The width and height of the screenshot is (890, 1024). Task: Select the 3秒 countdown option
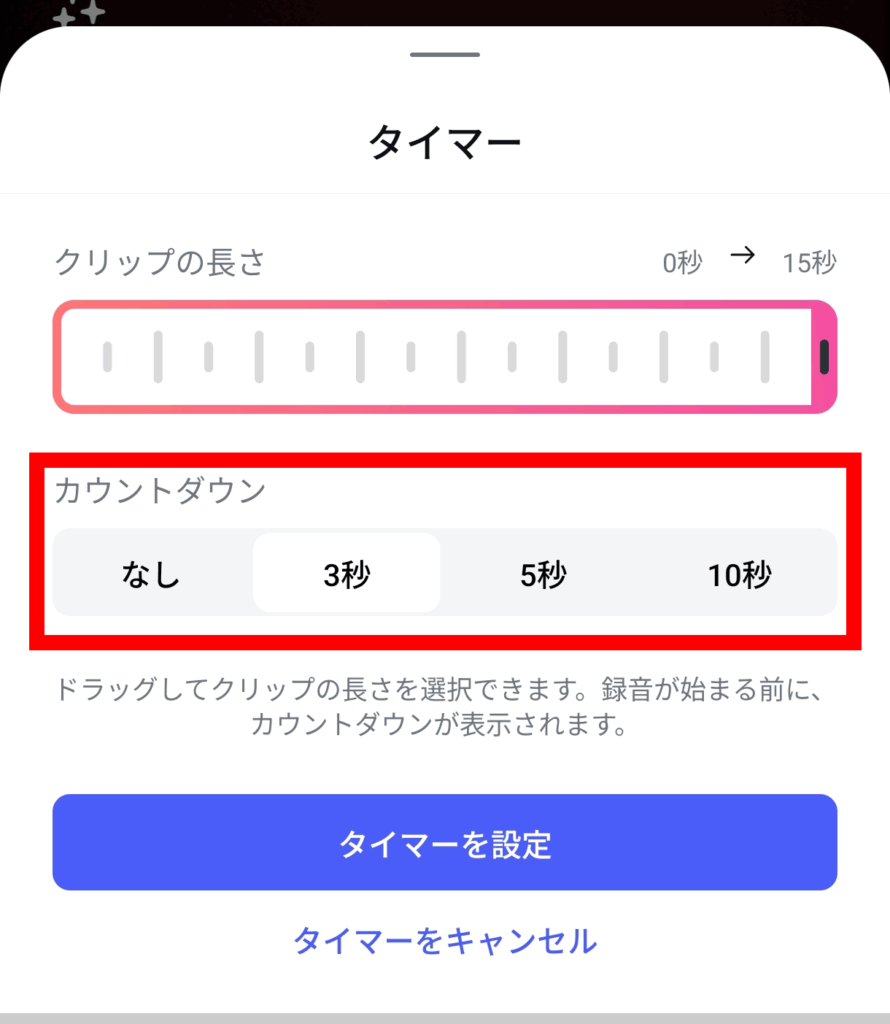coord(346,574)
